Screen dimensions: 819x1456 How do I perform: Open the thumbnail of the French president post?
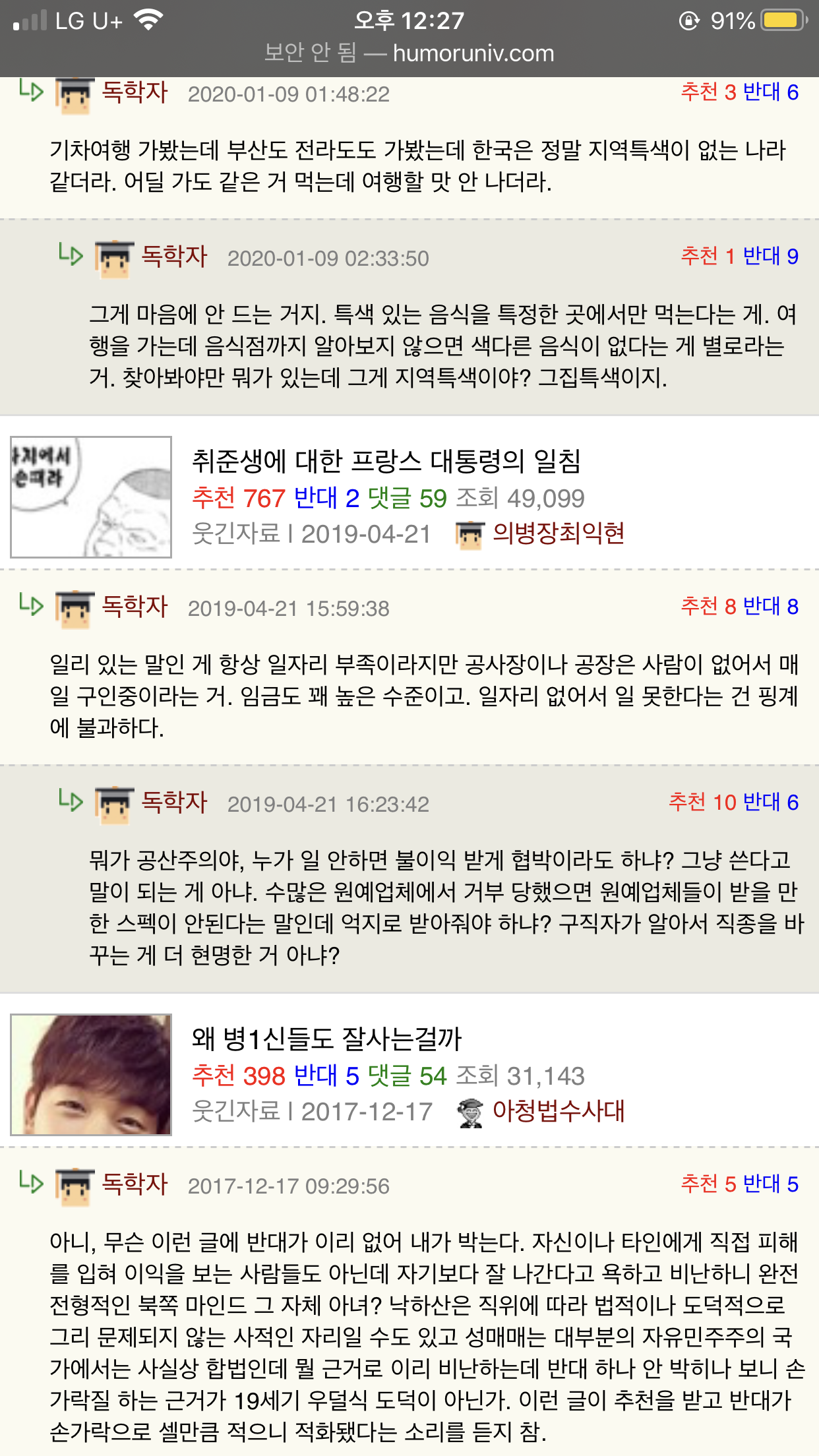pos(91,497)
